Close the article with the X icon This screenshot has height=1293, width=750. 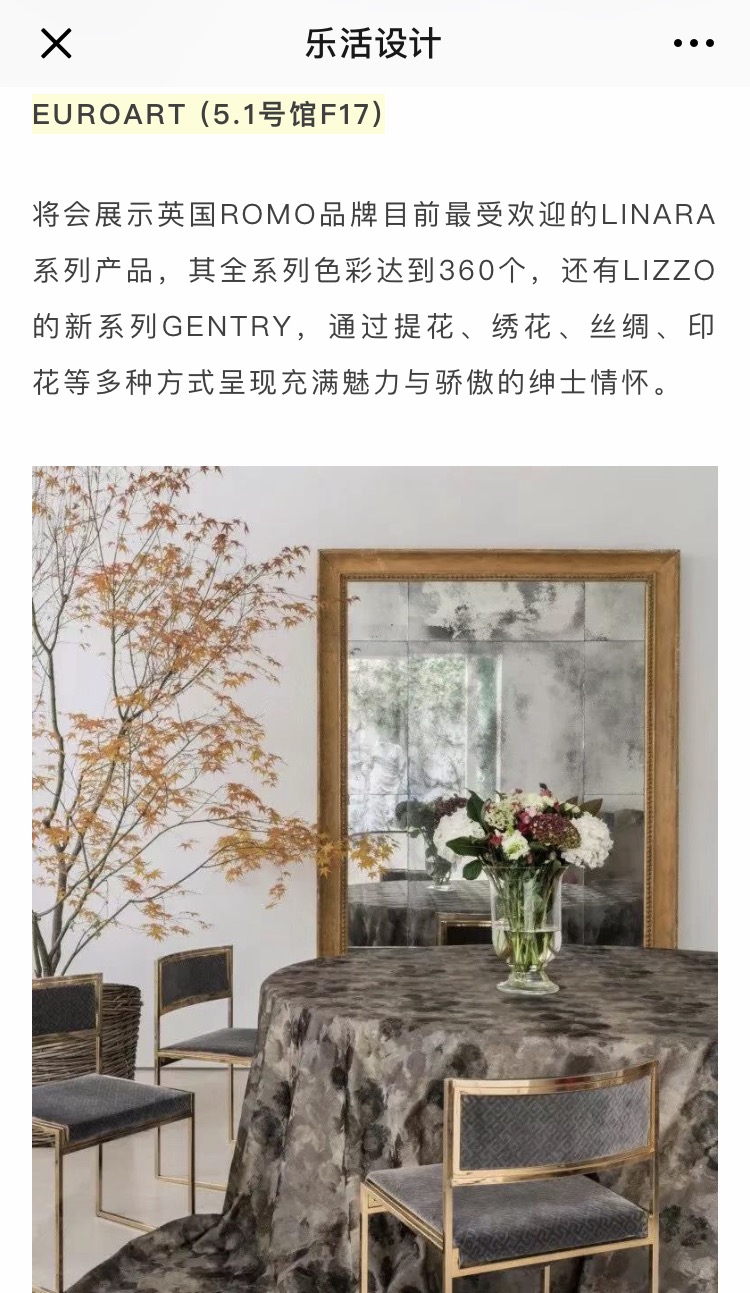point(56,43)
